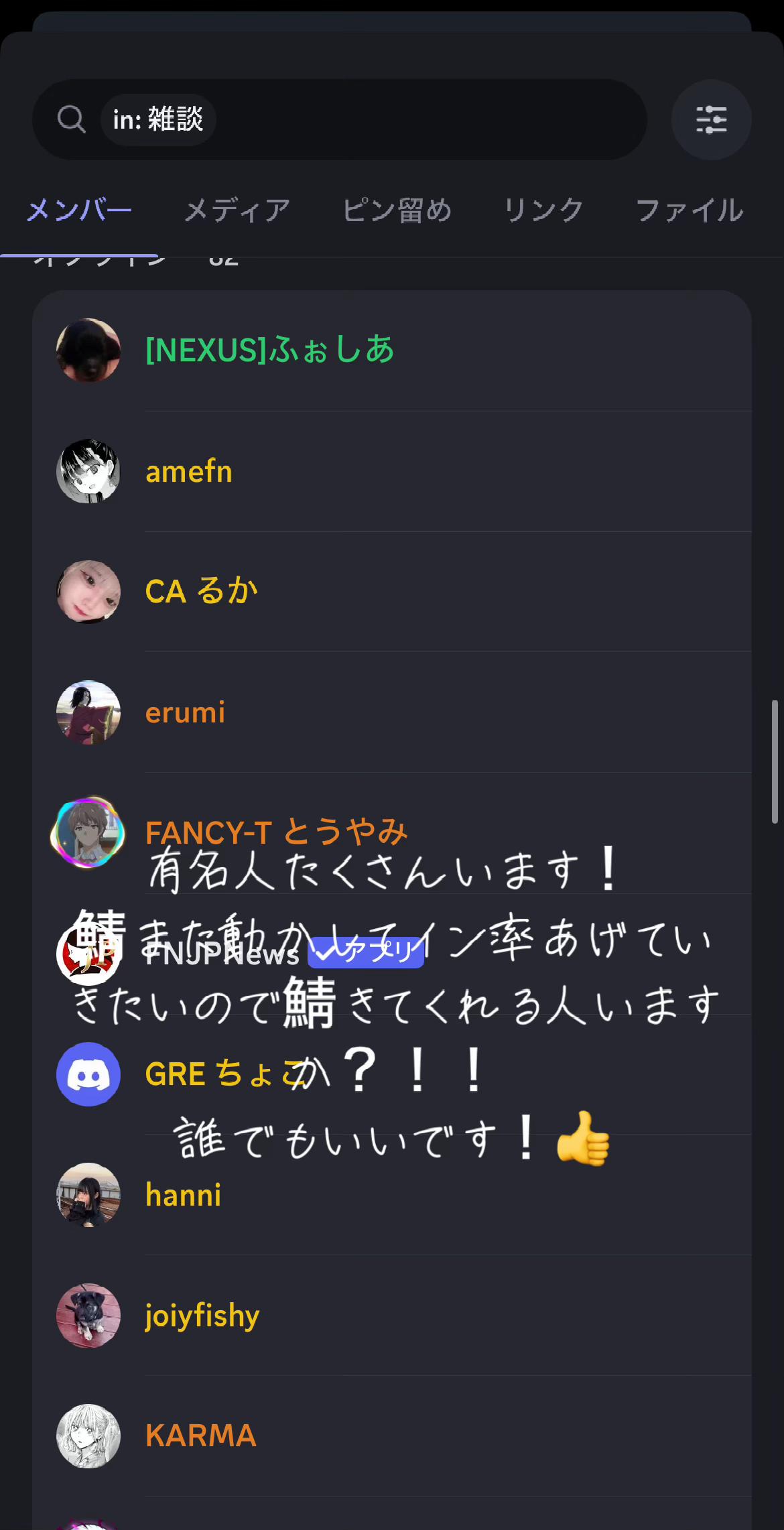
Task: Open the search filter options icon
Action: [711, 120]
